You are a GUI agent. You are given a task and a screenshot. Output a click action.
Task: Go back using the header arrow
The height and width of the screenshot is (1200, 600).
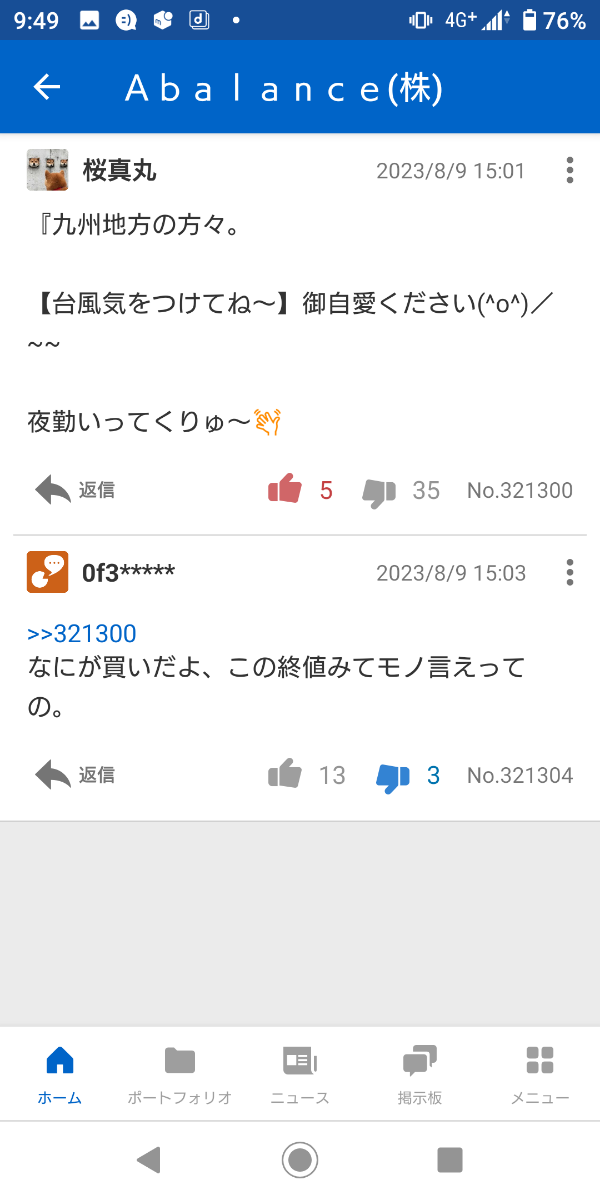47,88
